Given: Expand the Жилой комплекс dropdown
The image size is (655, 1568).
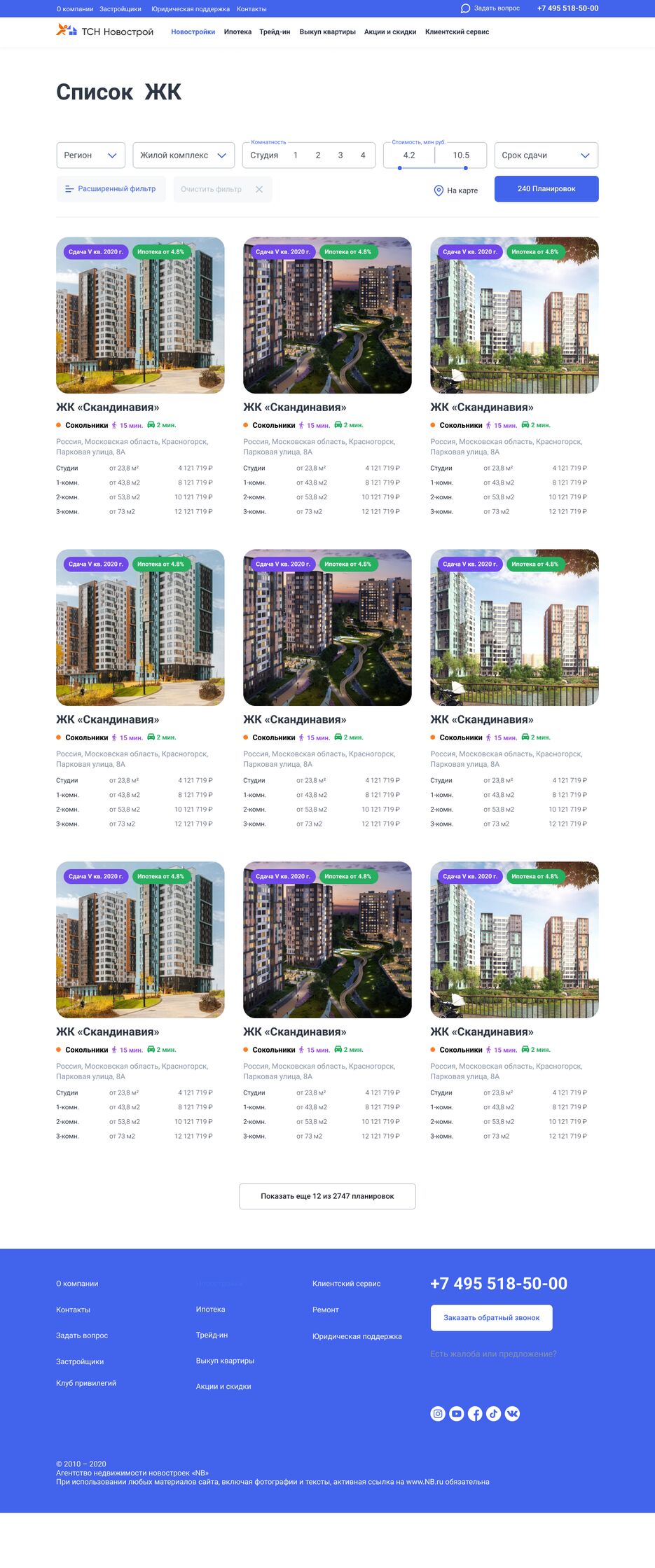Looking at the screenshot, I should click(x=184, y=155).
